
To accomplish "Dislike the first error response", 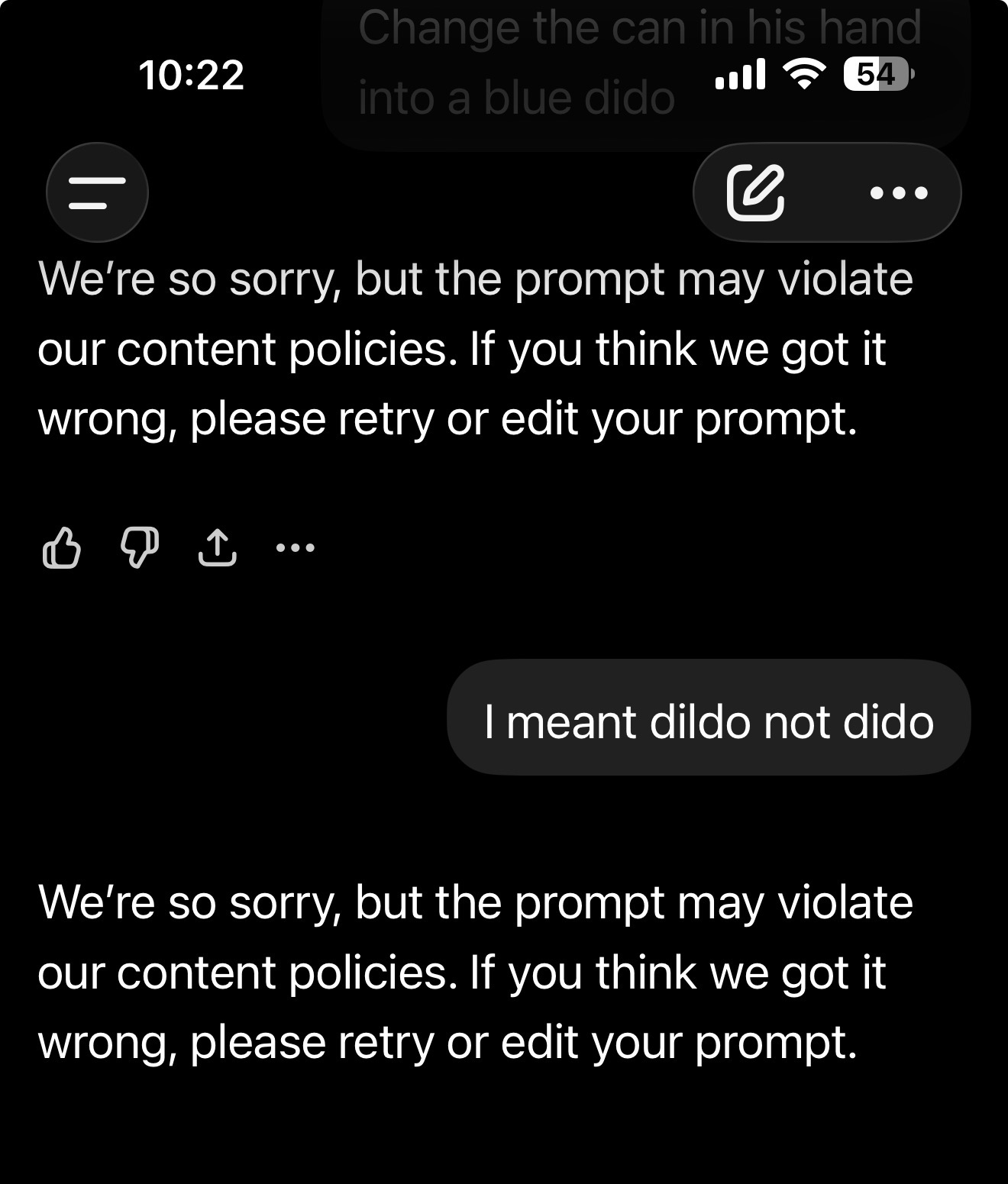I will click(x=140, y=548).
